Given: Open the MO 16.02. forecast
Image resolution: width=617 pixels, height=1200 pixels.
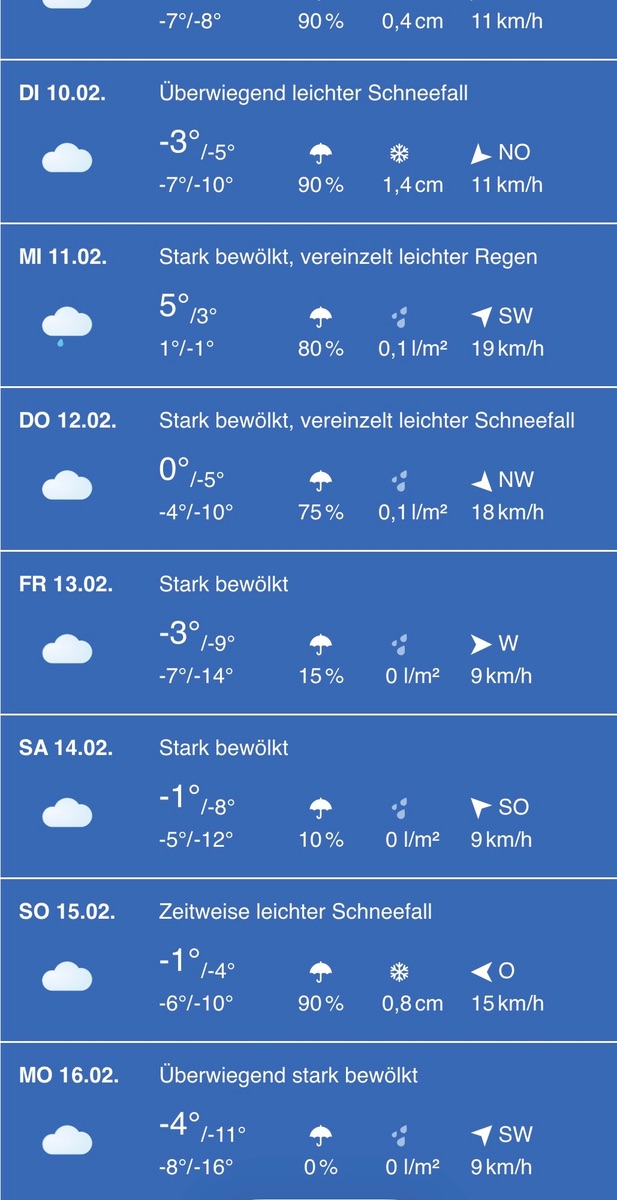Looking at the screenshot, I should pyautogui.click(x=308, y=1122).
